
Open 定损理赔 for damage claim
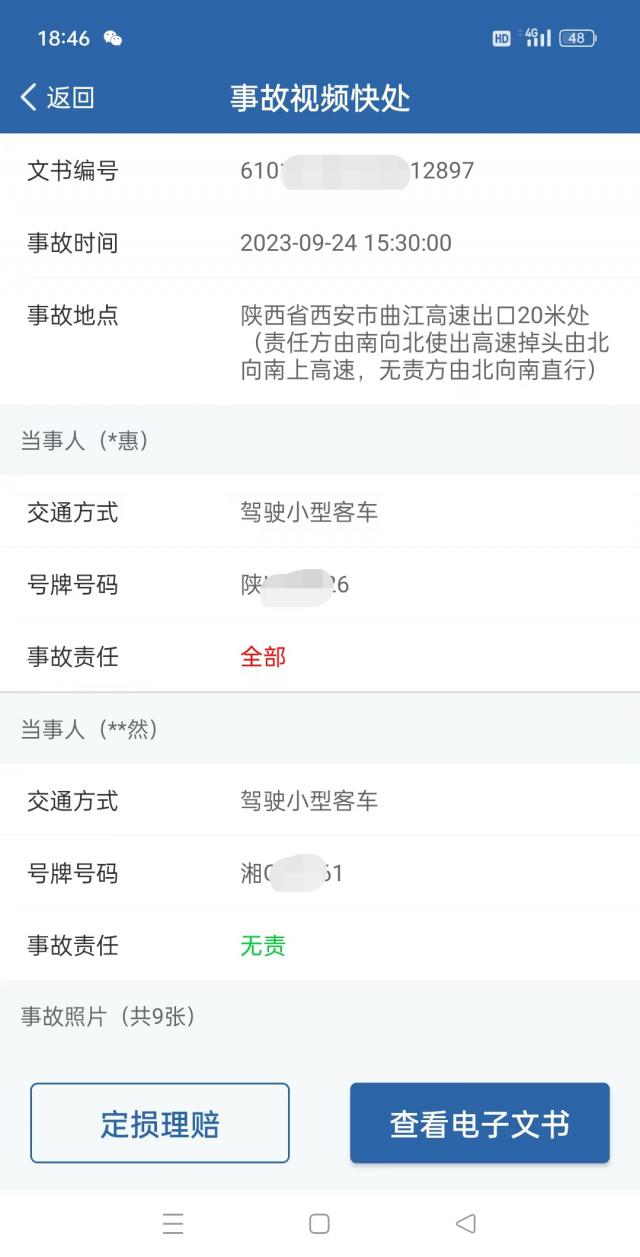160,1123
